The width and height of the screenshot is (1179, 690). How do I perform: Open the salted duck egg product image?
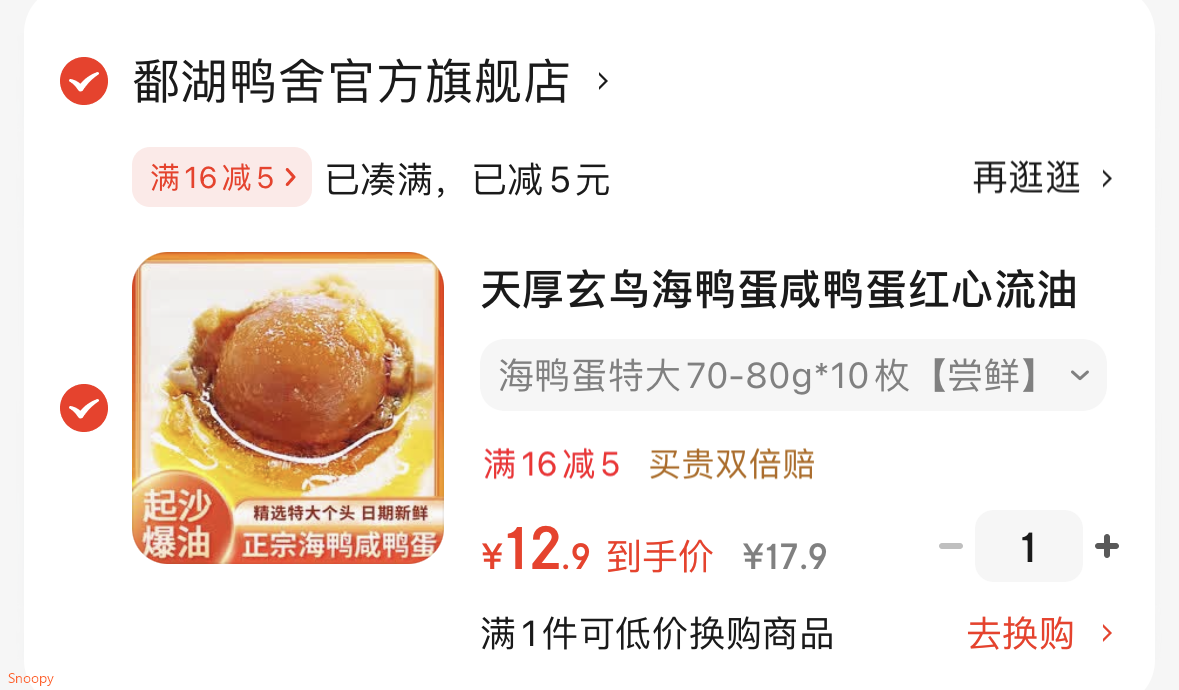tap(288, 408)
